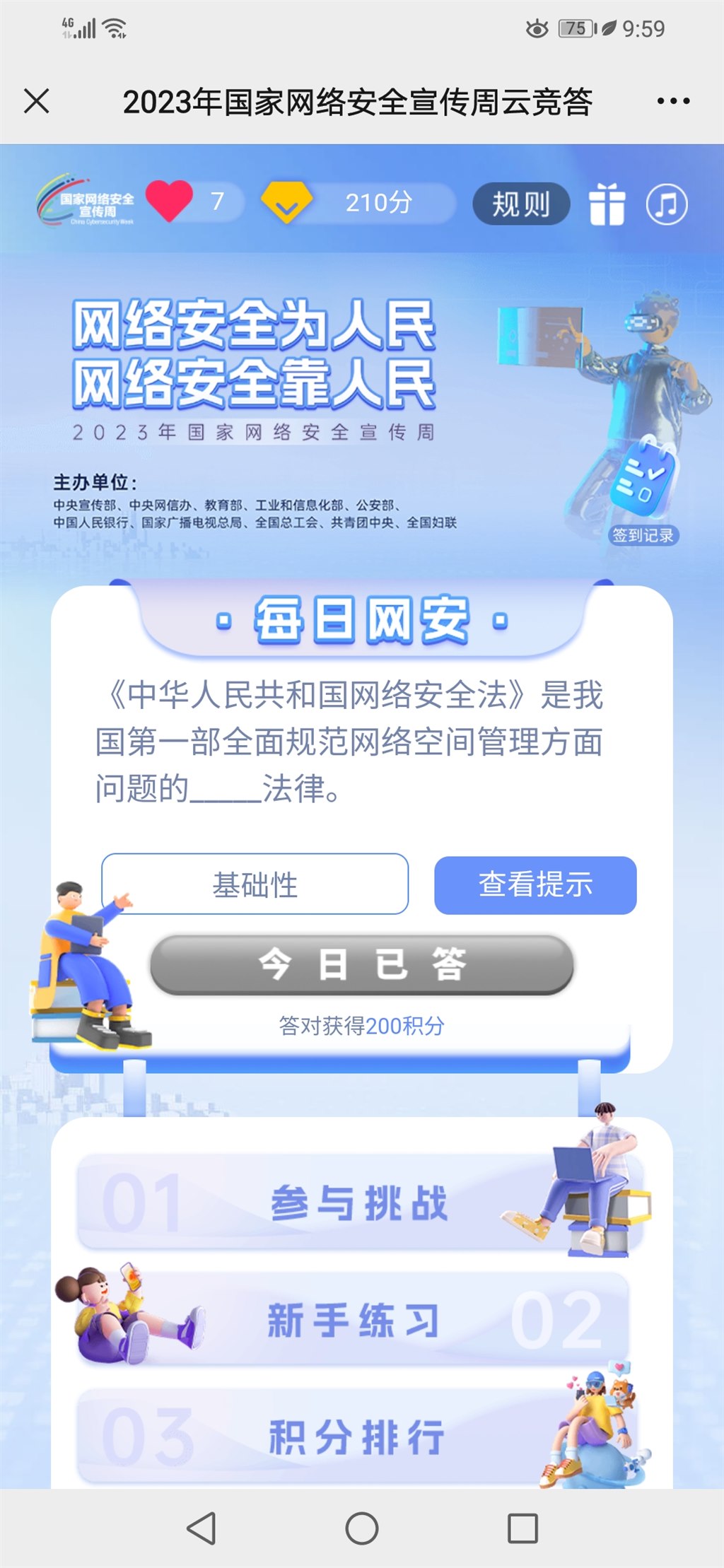The height and width of the screenshot is (1568, 724).
Task: Tap the 今日已答 button
Action: click(x=361, y=965)
